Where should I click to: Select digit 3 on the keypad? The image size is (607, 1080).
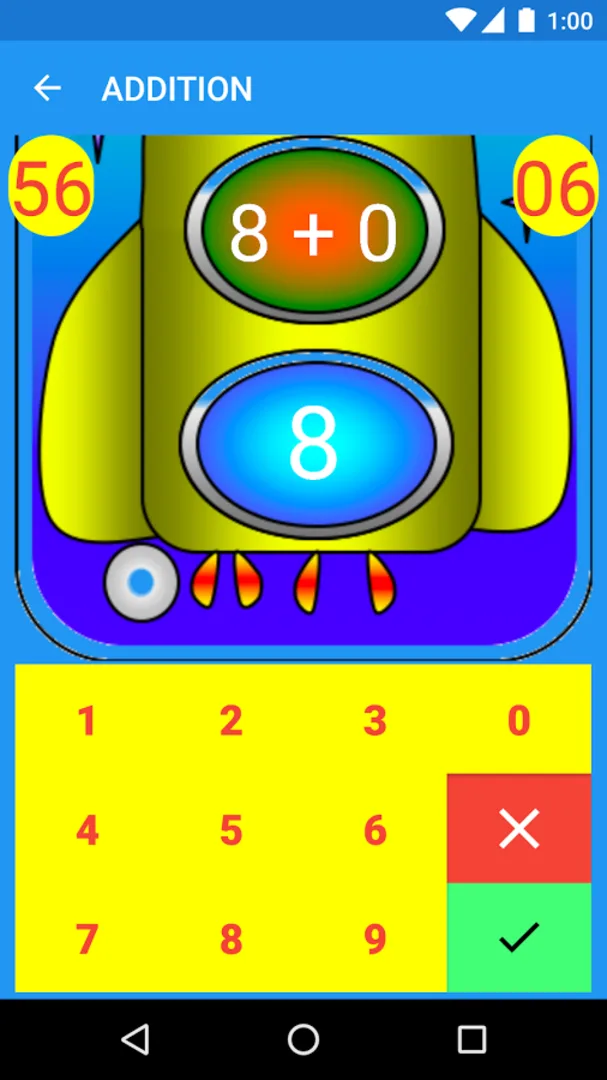click(x=375, y=721)
